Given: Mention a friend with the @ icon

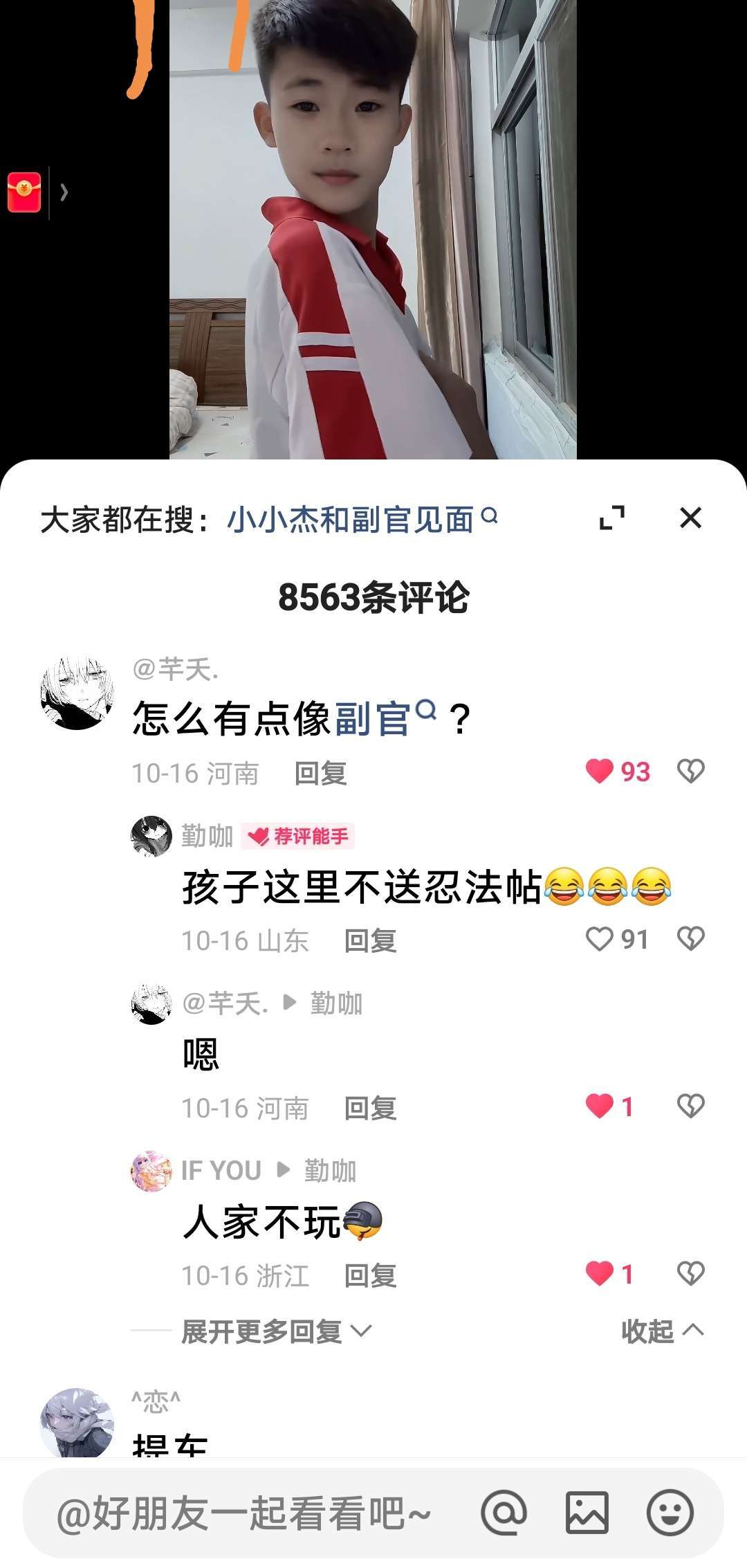Looking at the screenshot, I should click(x=504, y=1513).
